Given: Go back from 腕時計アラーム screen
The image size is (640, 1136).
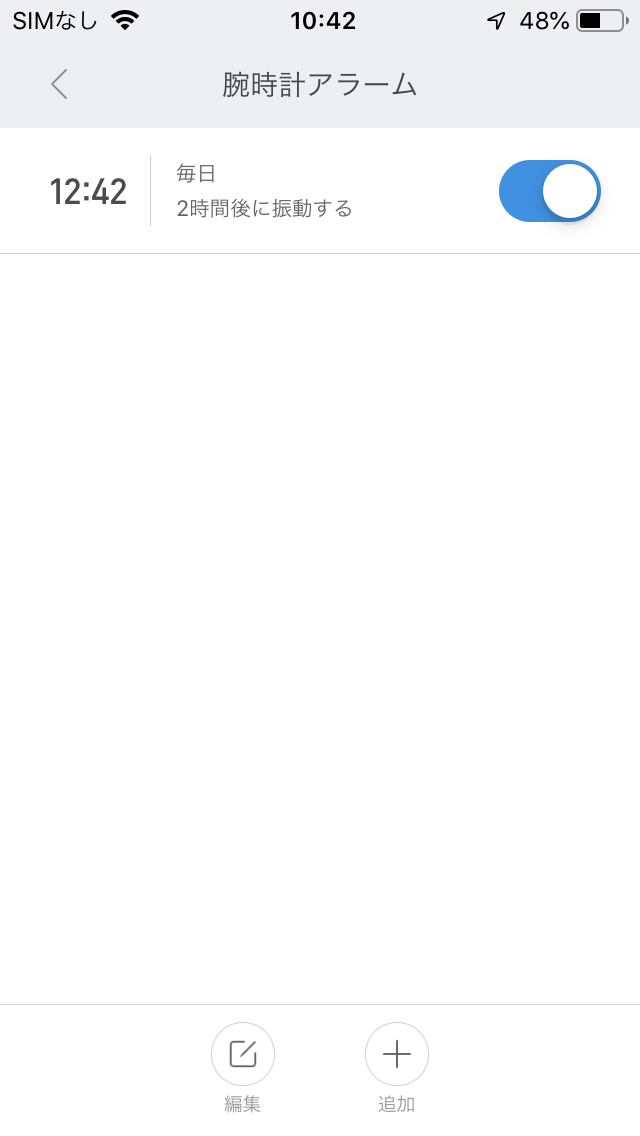Looking at the screenshot, I should [59, 84].
